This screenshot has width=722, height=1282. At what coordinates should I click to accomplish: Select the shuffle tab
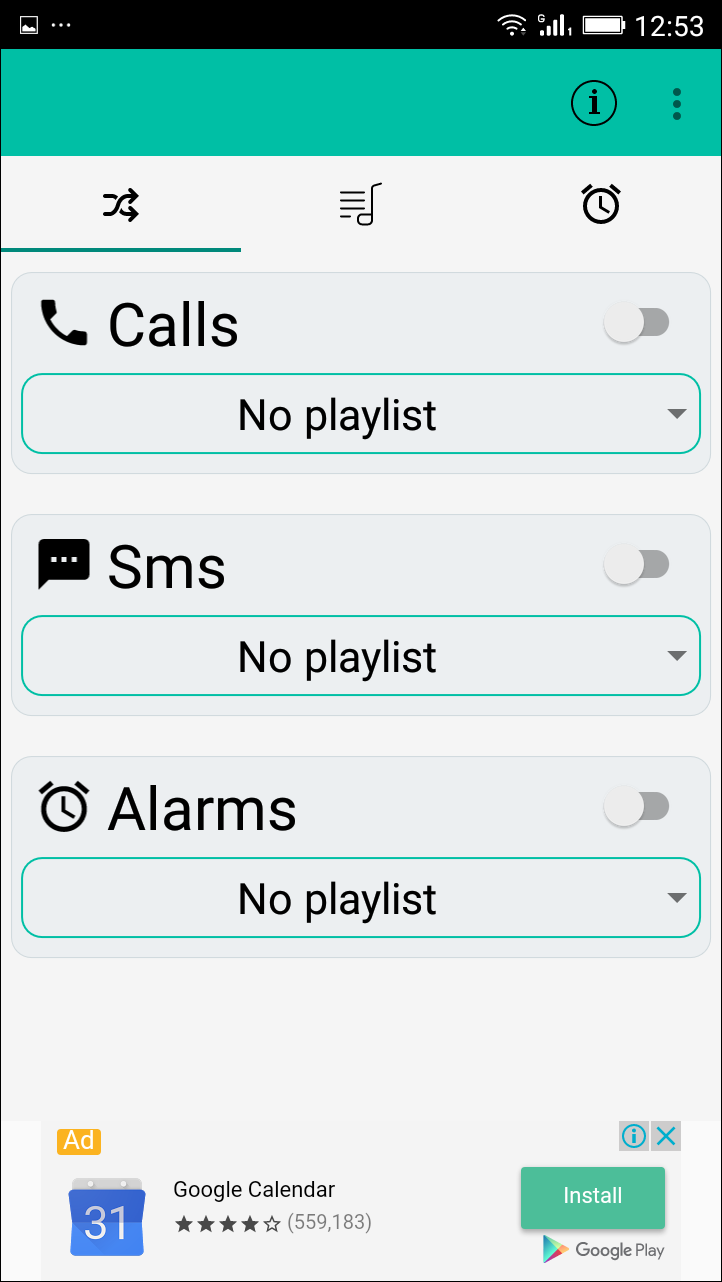(121, 205)
